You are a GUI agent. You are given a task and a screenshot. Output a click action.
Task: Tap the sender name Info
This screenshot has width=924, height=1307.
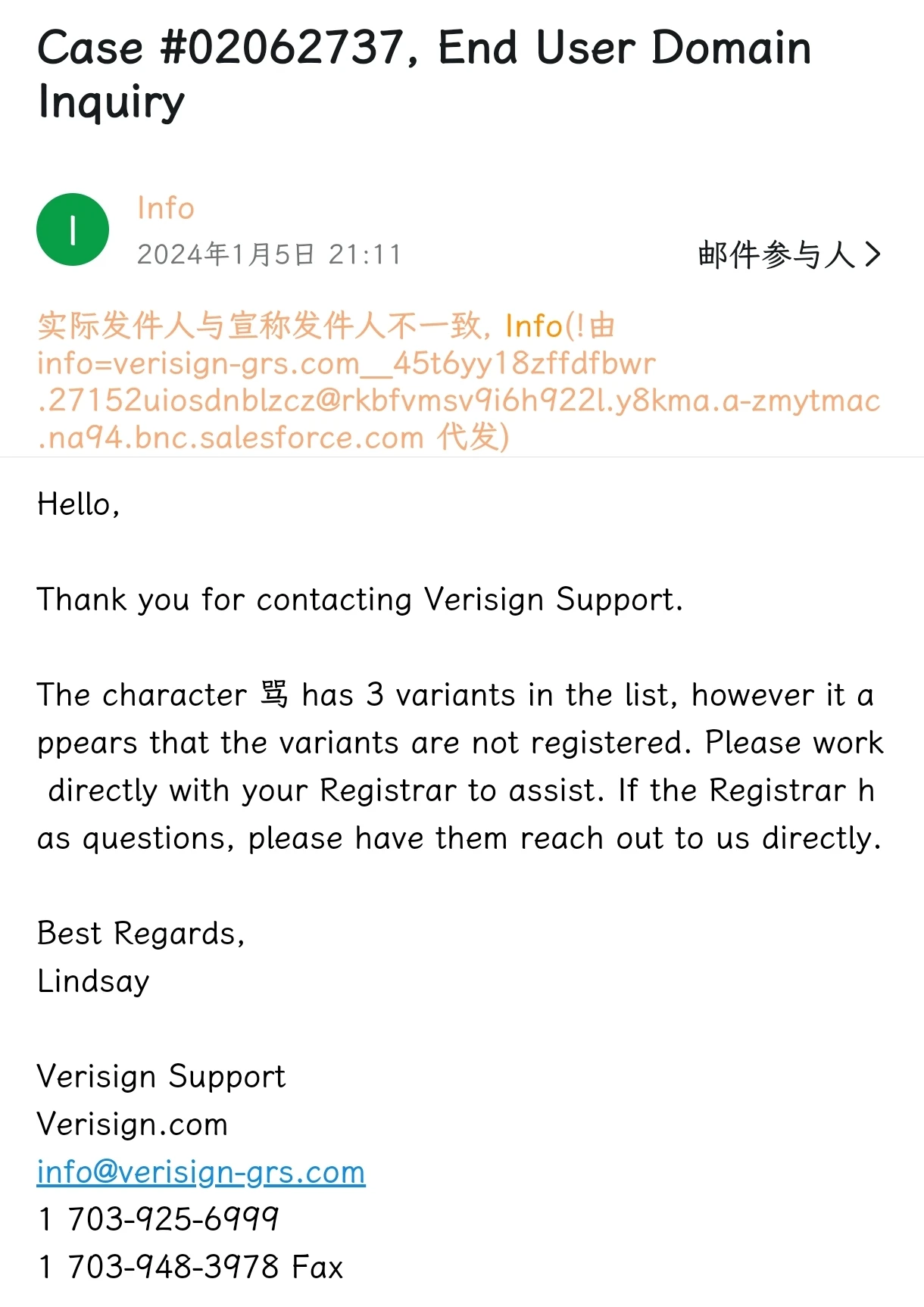tap(165, 208)
